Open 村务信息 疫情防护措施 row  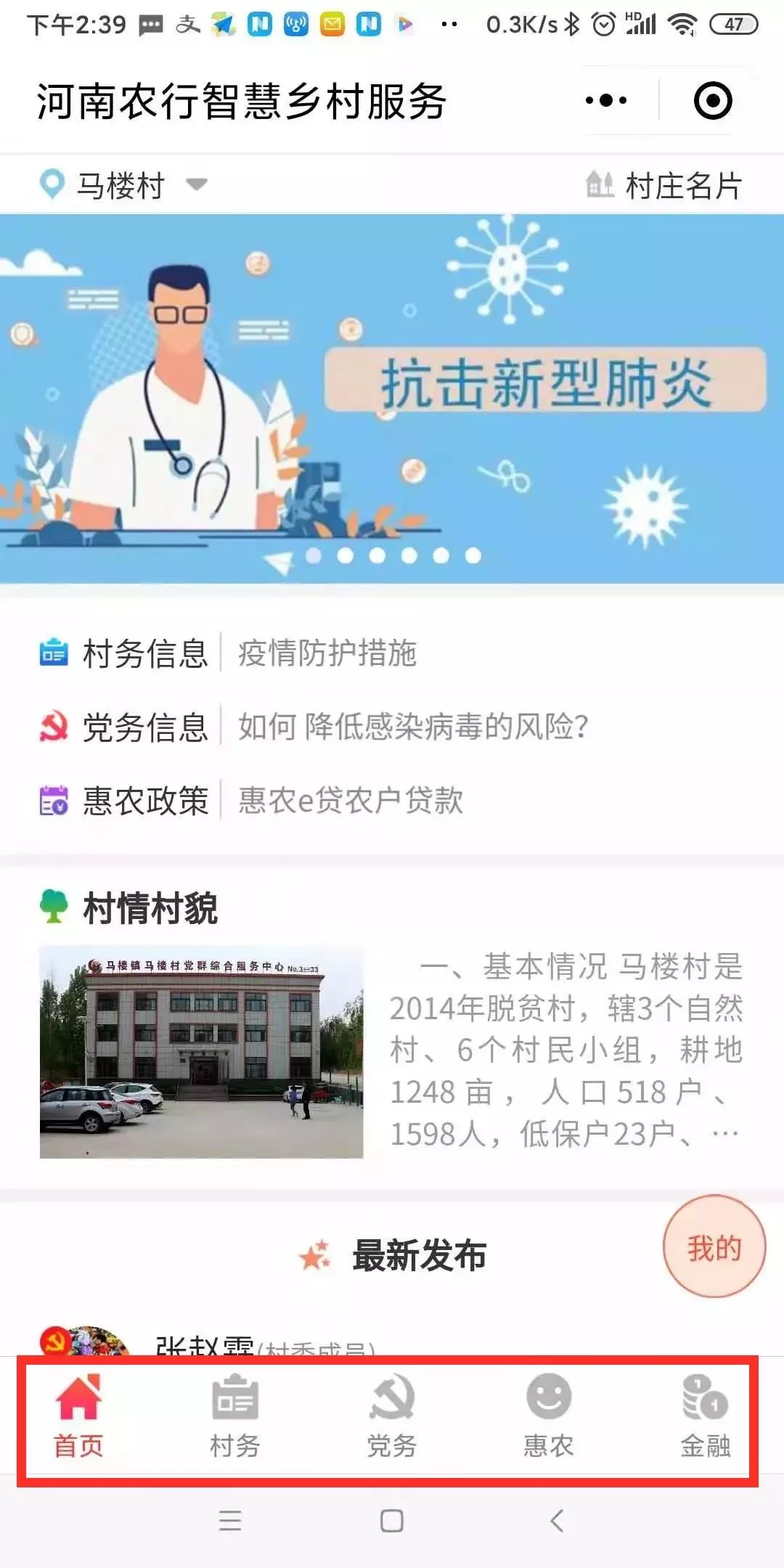[x=392, y=653]
